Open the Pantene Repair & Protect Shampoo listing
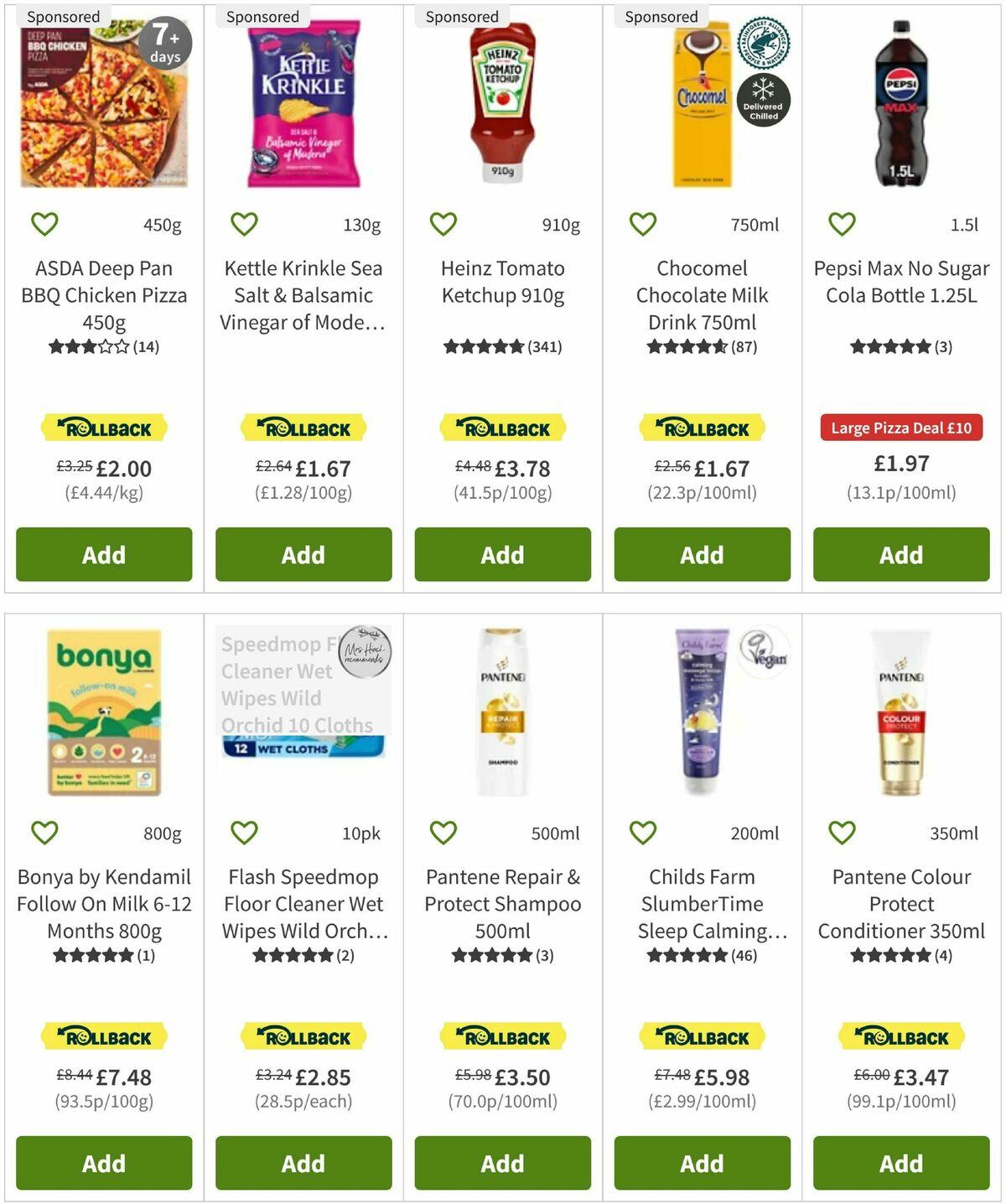The width and height of the screenshot is (1006, 1204). [502, 904]
